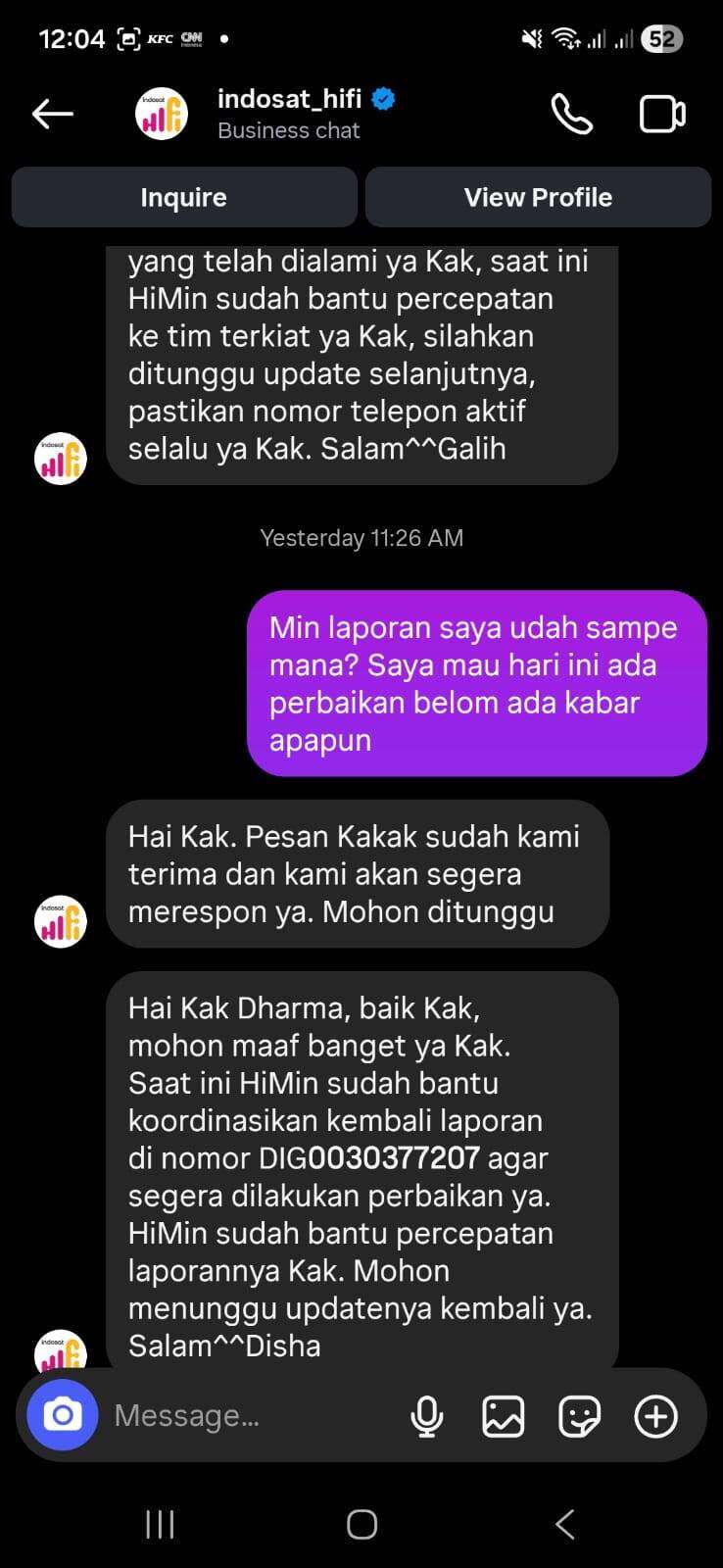Open indosat_hifi chat details from header
Viewport: 723px width, 1568px height.
(289, 114)
